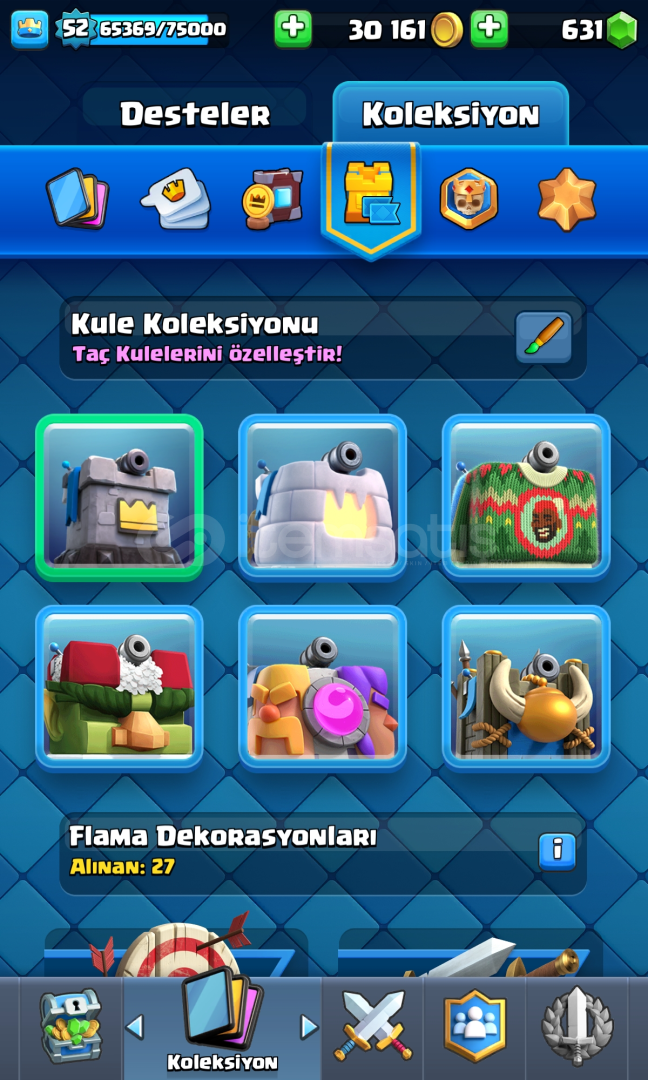
Task: Select the pink gem shield tower skin
Action: pyautogui.click(x=322, y=688)
